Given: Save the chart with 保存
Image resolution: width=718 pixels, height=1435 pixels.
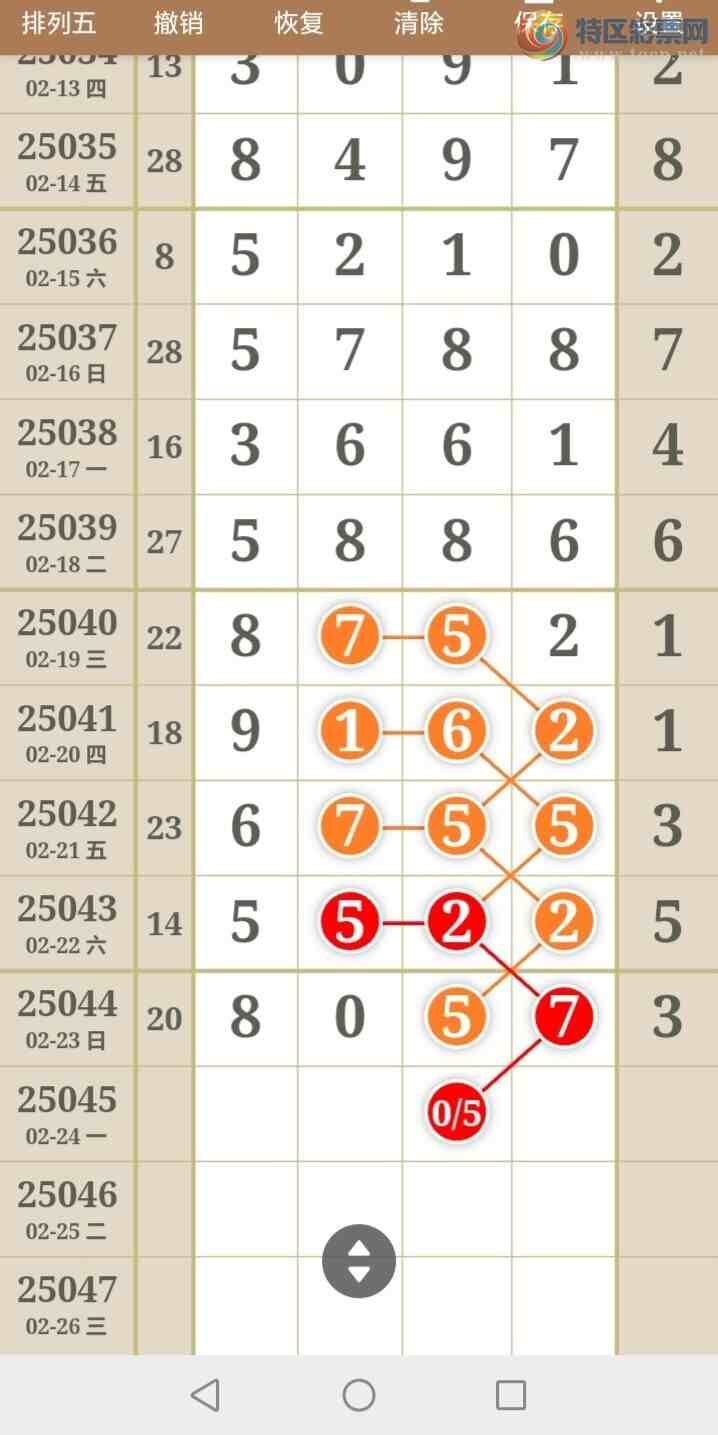Looking at the screenshot, I should (538, 23).
